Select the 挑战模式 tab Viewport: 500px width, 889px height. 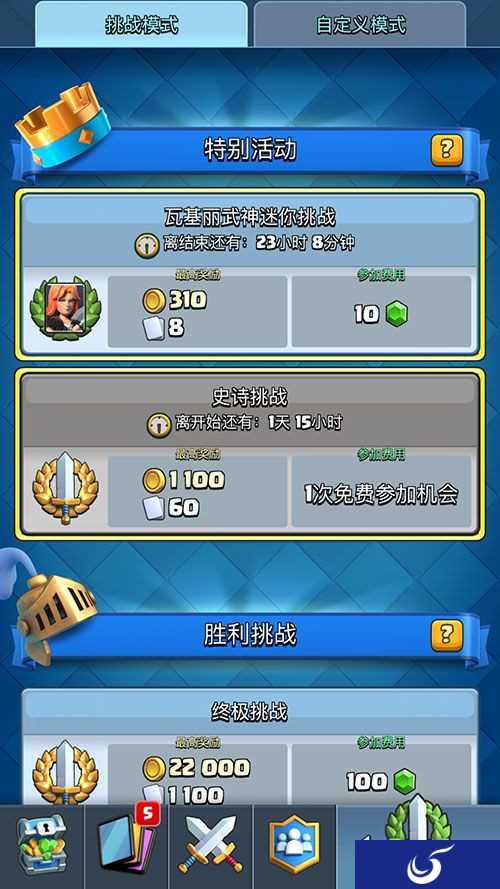(141, 24)
